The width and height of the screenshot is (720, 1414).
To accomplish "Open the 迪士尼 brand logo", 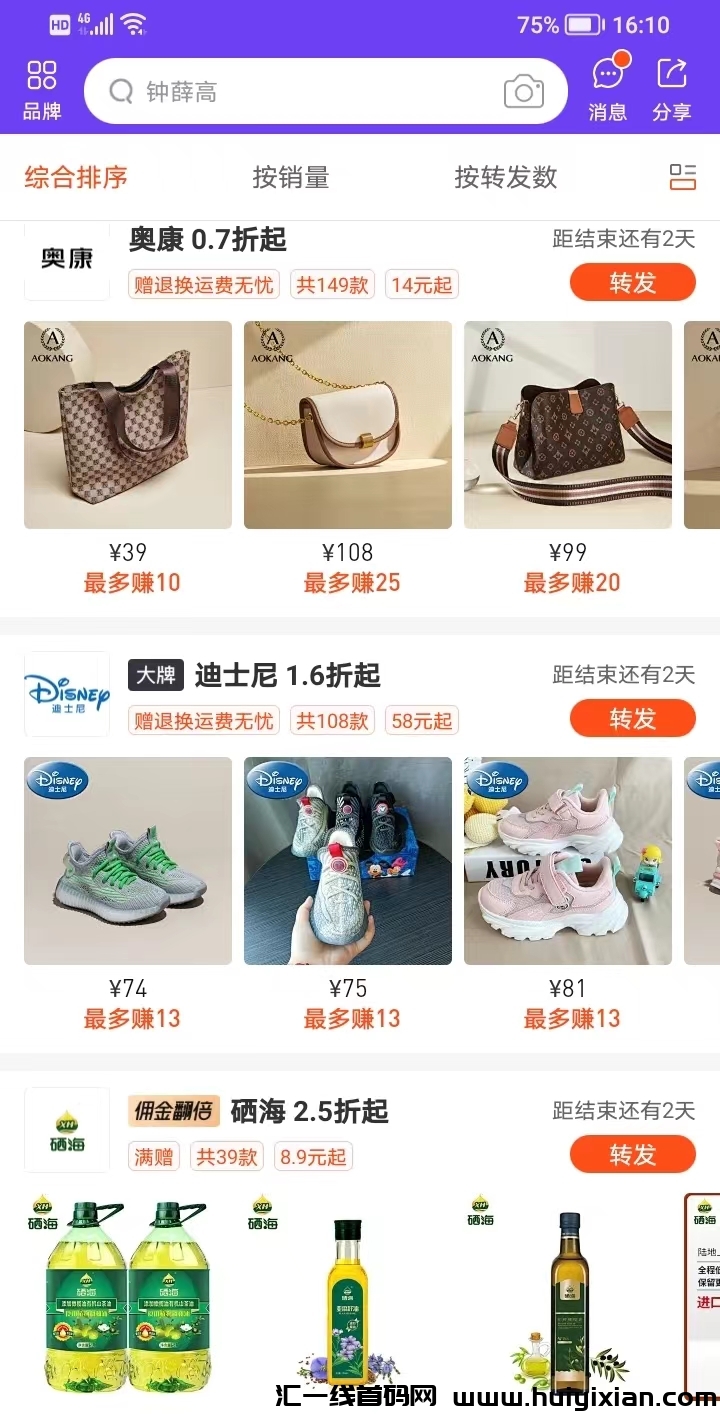I will [x=67, y=694].
